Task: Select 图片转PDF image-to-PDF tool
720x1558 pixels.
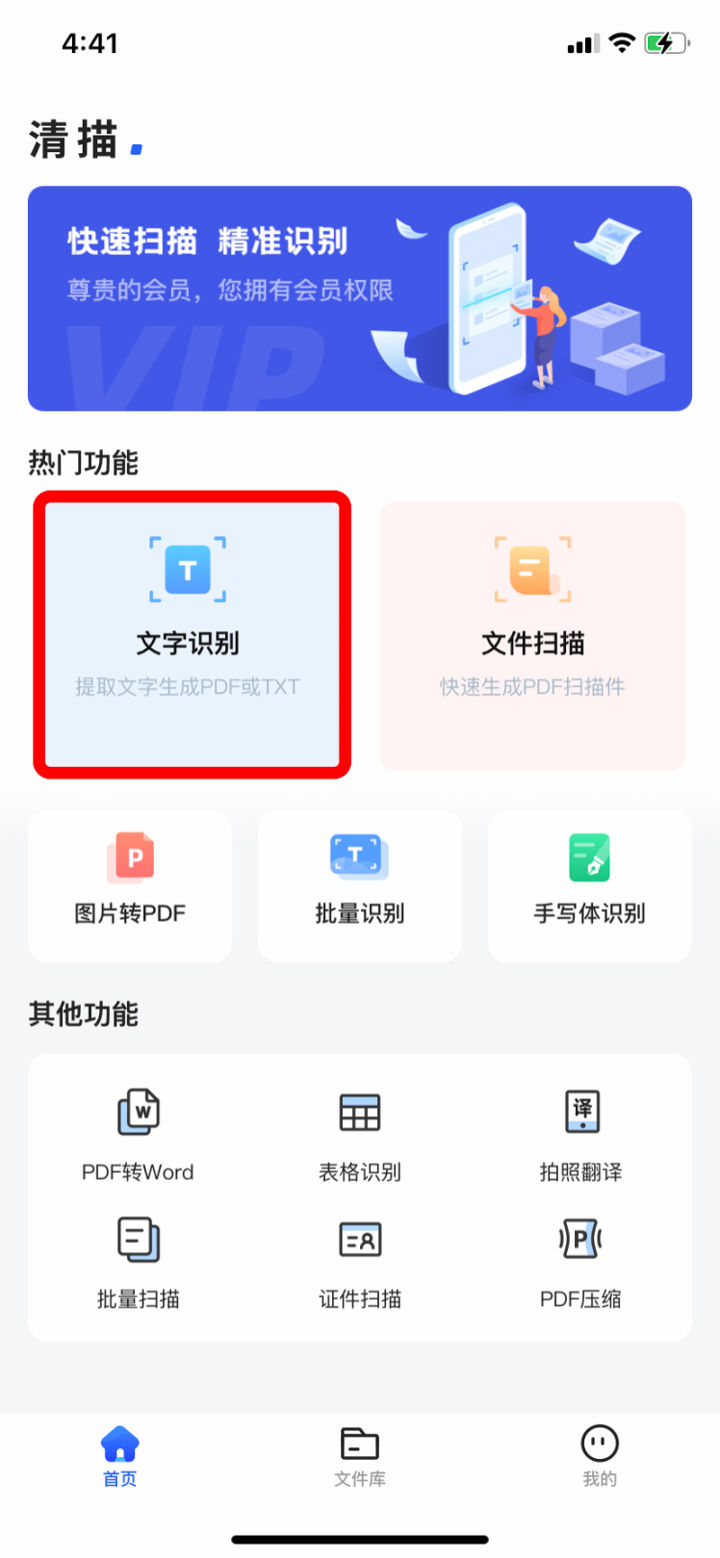Action: 130,885
